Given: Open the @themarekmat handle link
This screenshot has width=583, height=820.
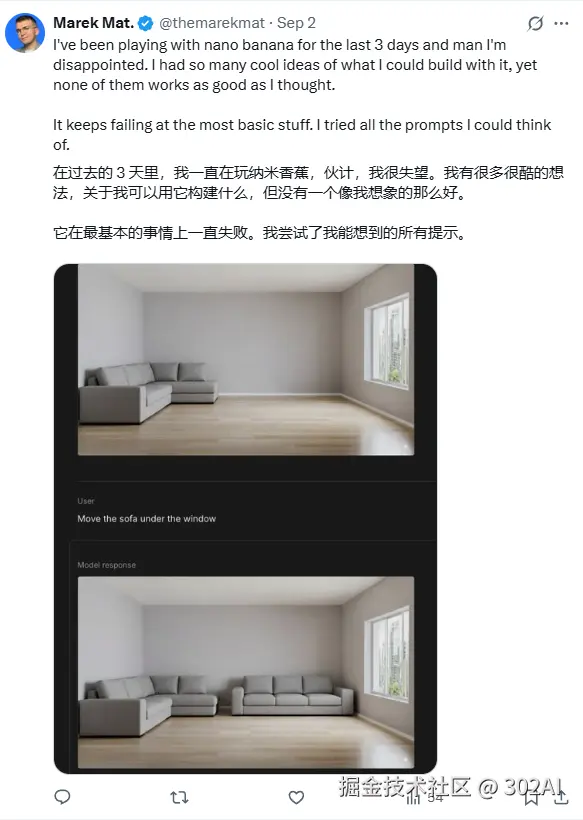Looking at the screenshot, I should (212, 23).
